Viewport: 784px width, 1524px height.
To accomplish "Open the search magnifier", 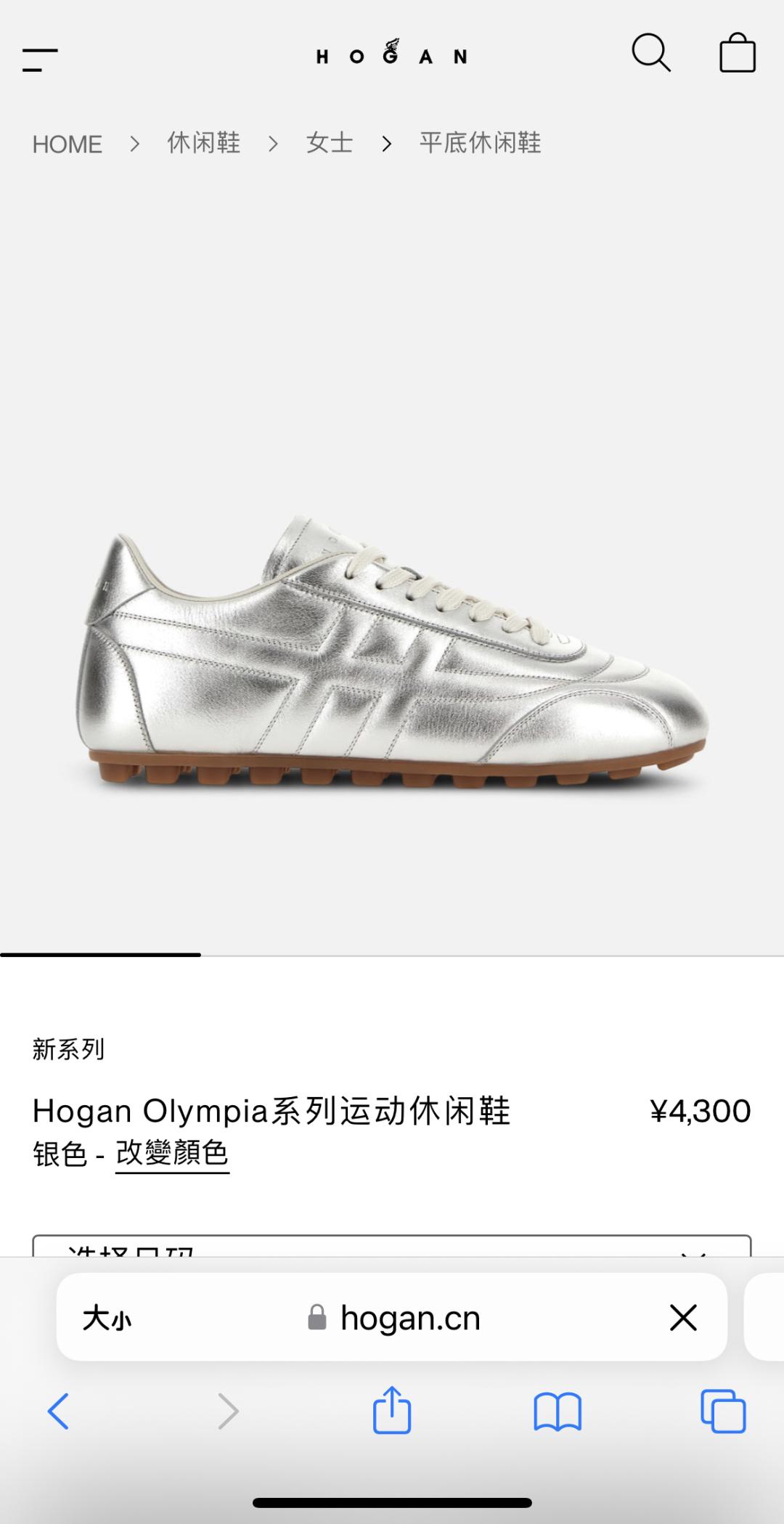I will click(x=650, y=53).
